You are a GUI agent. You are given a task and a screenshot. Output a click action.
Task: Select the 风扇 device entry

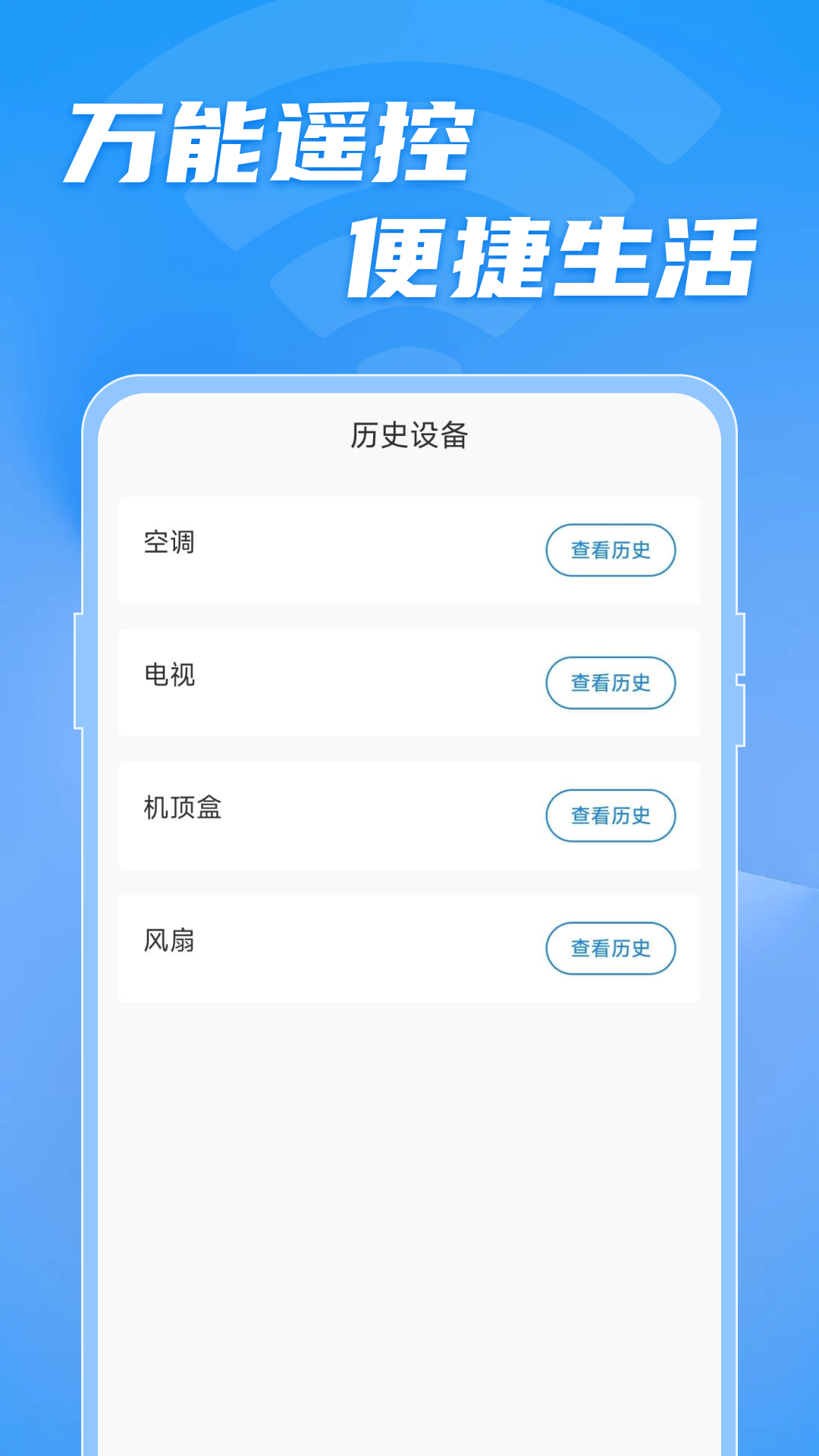(x=303, y=949)
